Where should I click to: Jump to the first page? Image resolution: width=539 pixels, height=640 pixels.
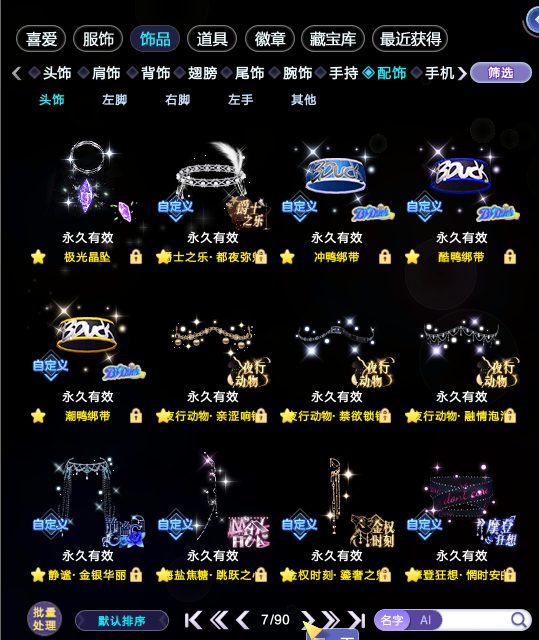point(193,620)
